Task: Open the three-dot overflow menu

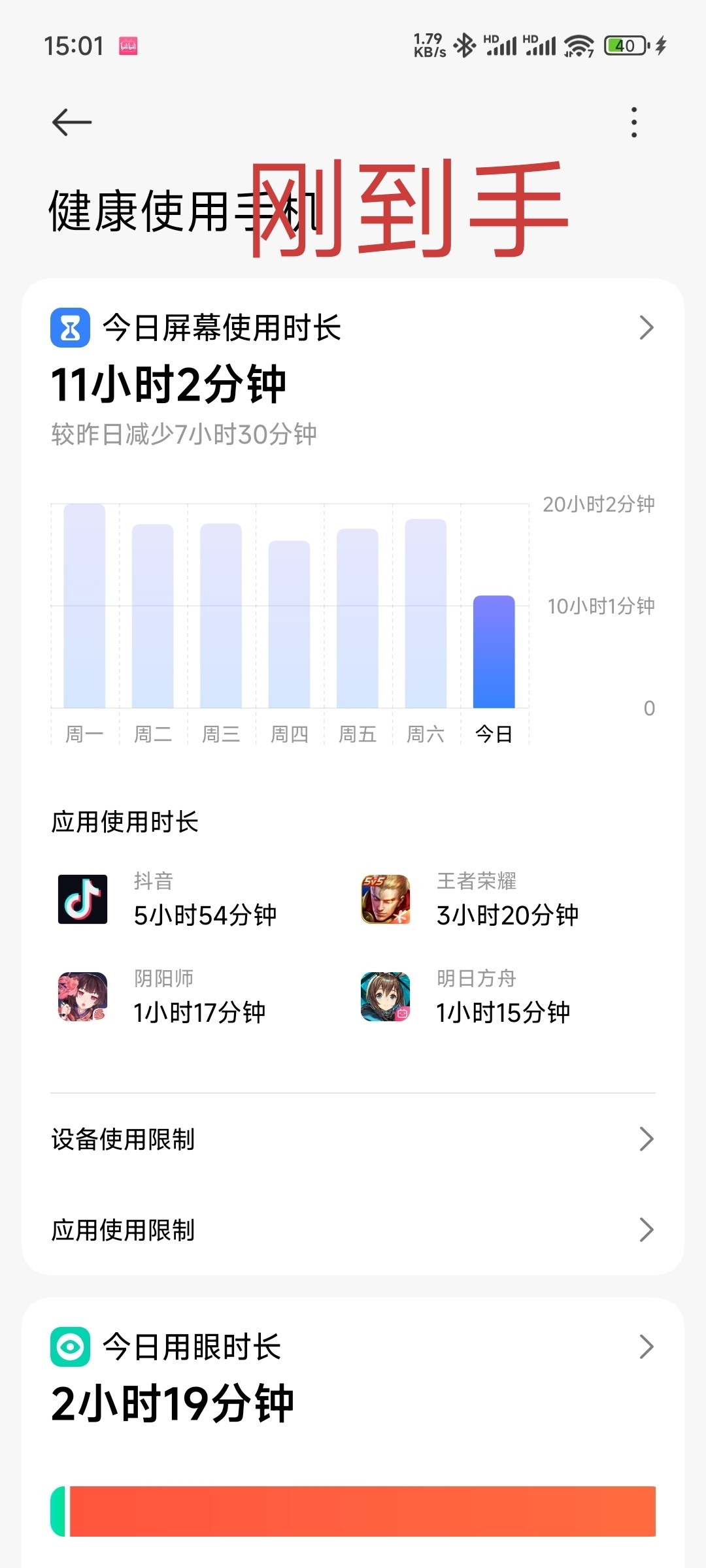Action: click(633, 122)
